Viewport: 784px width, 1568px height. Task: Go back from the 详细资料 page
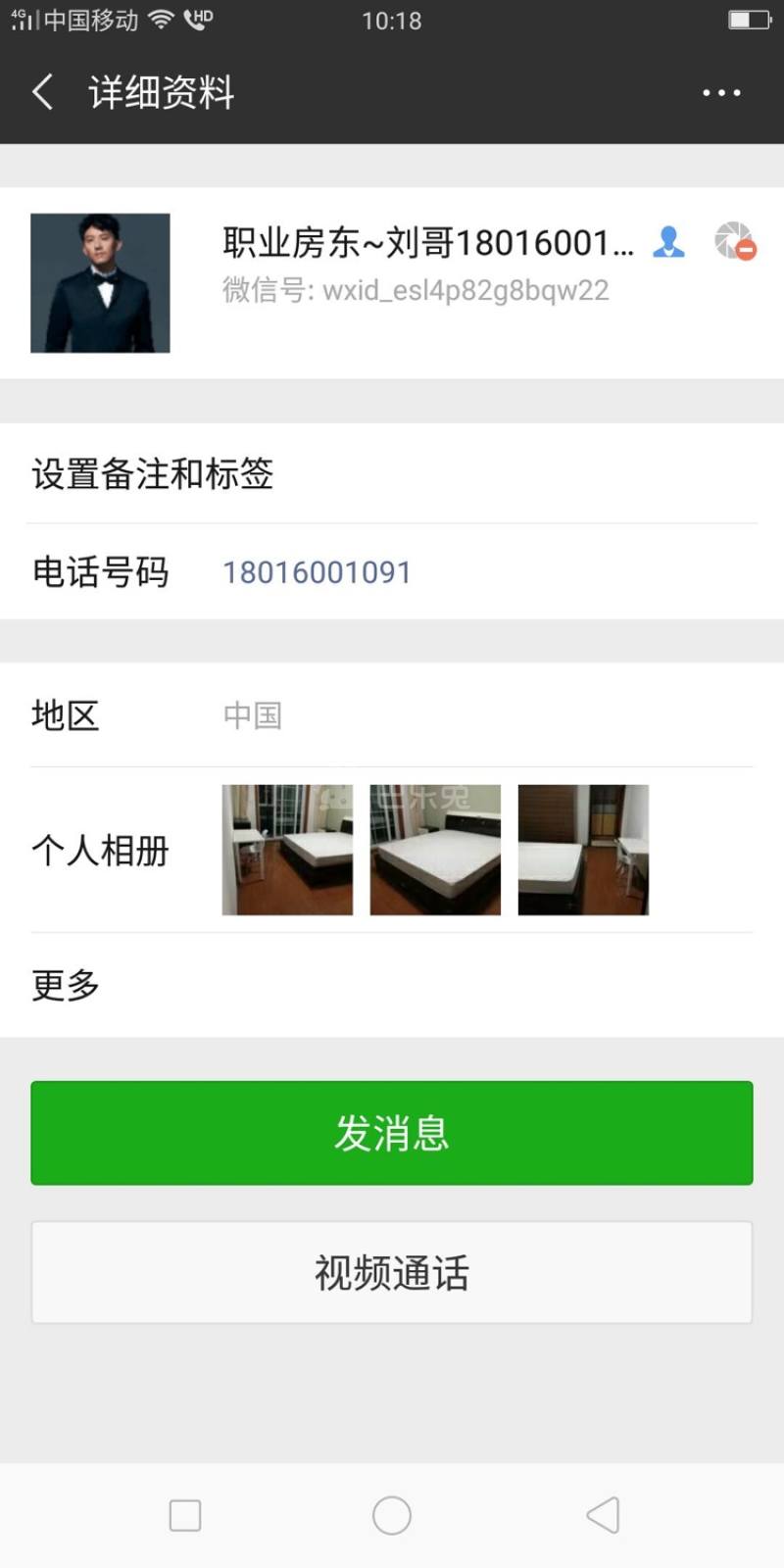43,93
